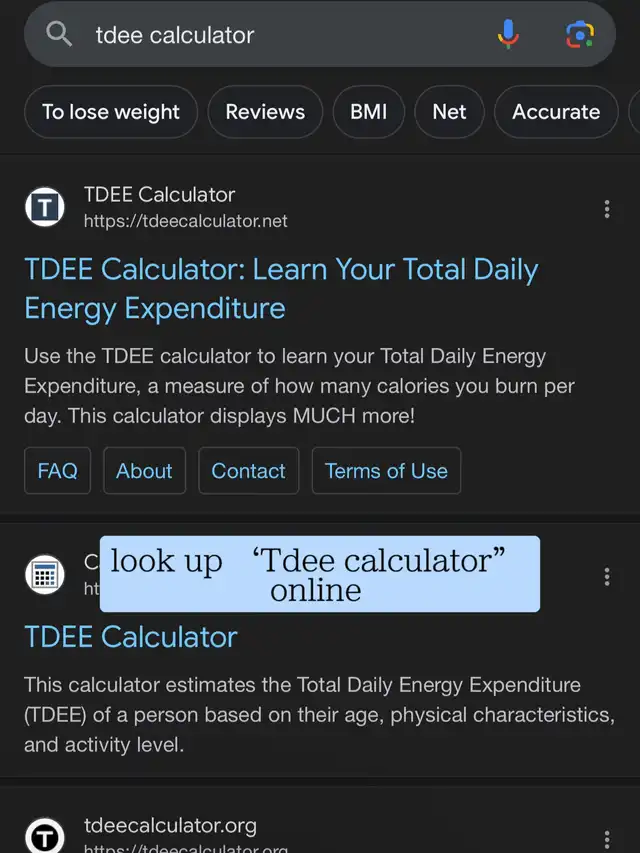Go to the FAQ sitelink
Viewport: 640px width, 853px height.
tap(57, 471)
